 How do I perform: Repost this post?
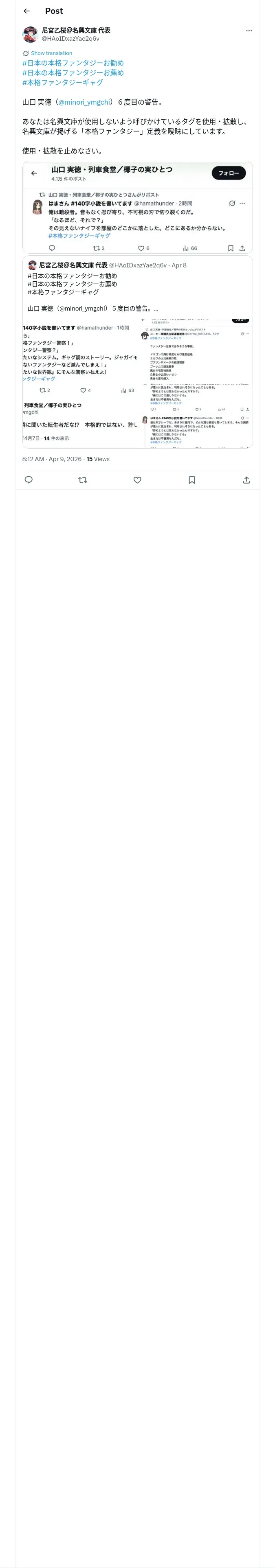coord(83,480)
